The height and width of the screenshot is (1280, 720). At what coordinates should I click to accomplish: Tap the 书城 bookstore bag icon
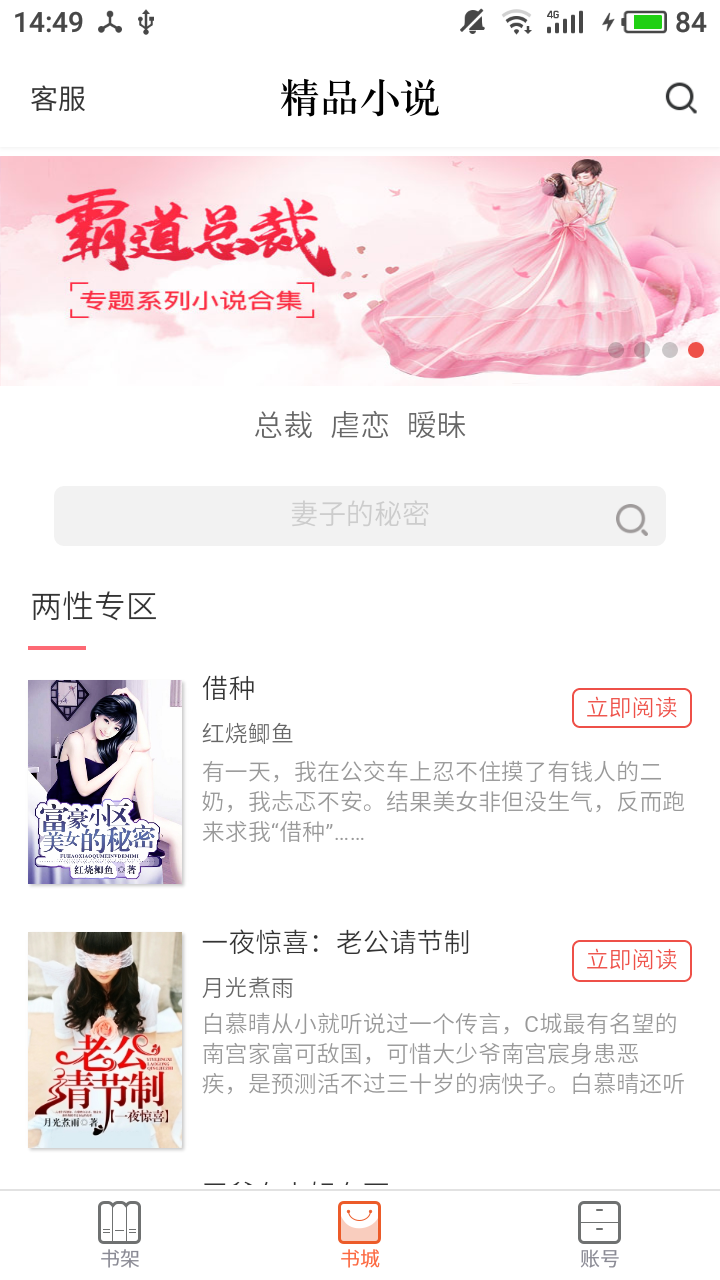point(360,1220)
